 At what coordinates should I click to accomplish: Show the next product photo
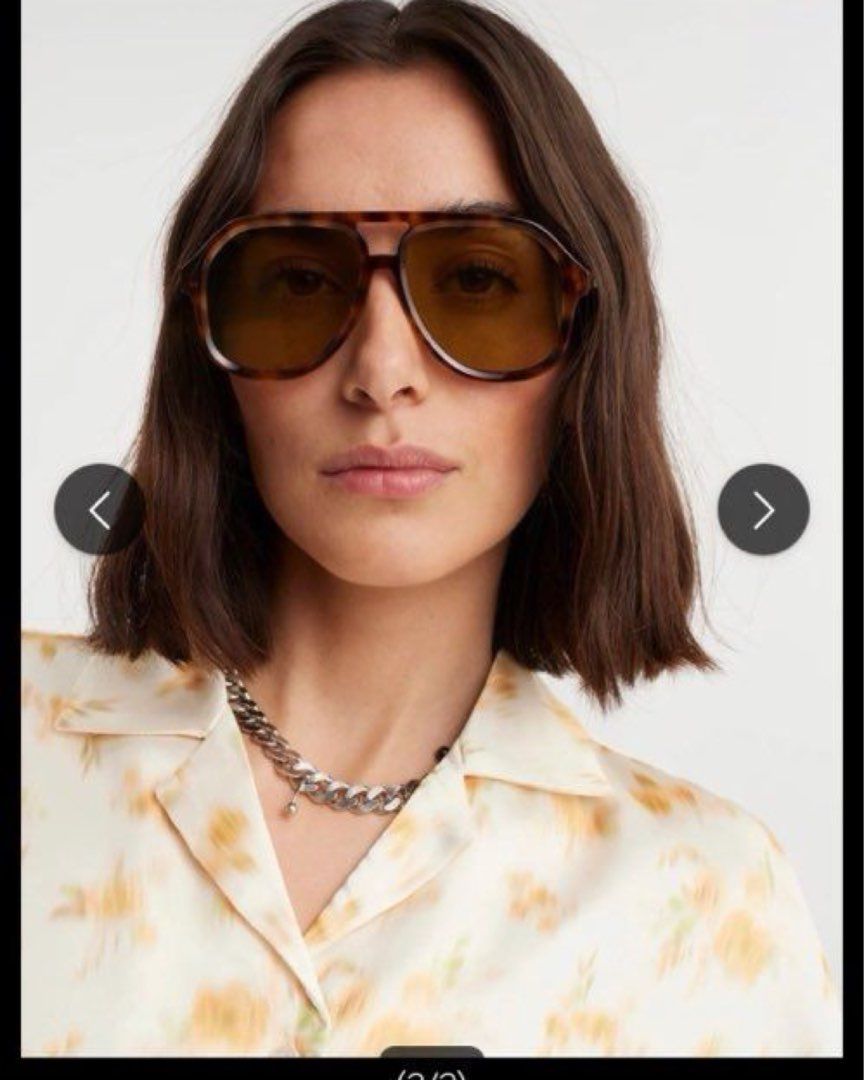coord(763,510)
